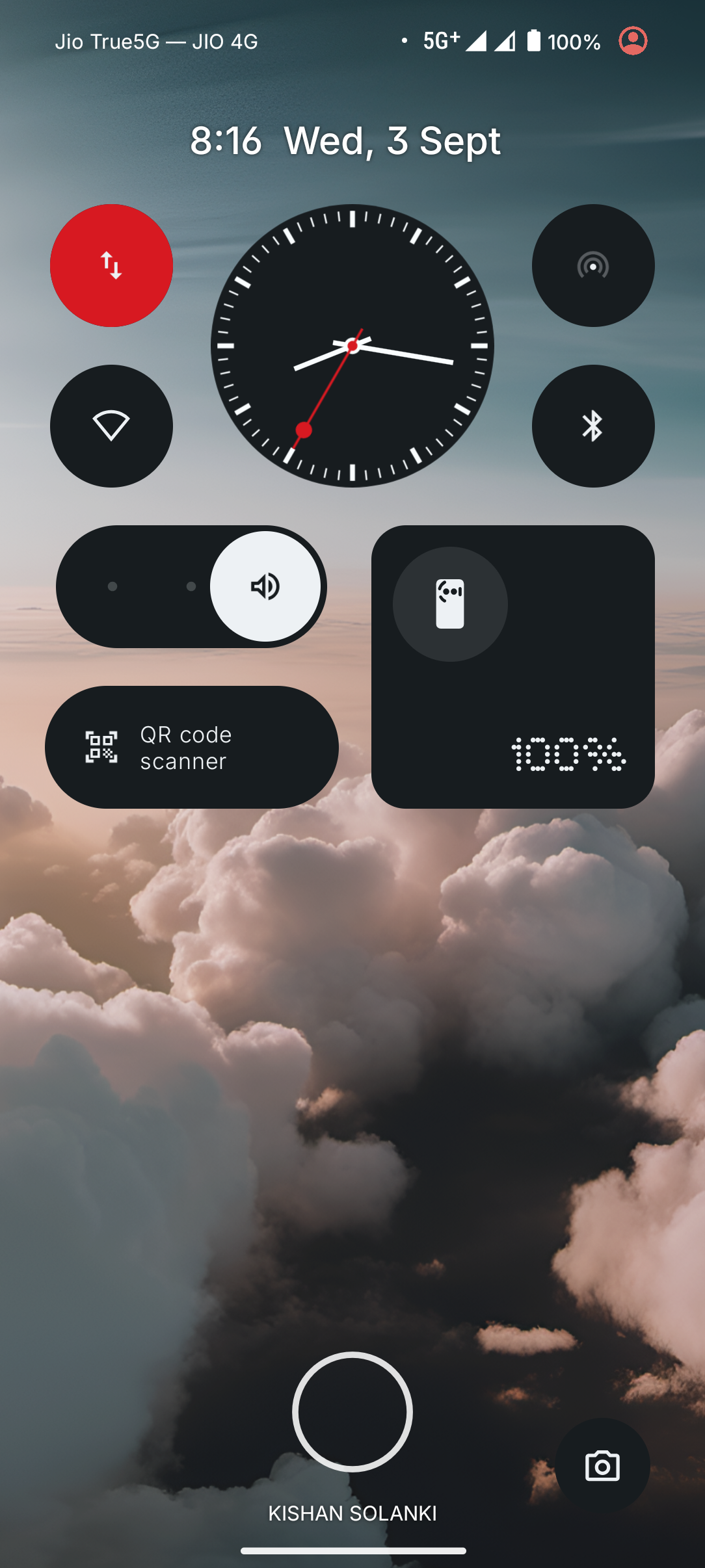Enable Wi-Fi from the widget
Image resolution: width=705 pixels, height=1568 pixels.
(111, 426)
